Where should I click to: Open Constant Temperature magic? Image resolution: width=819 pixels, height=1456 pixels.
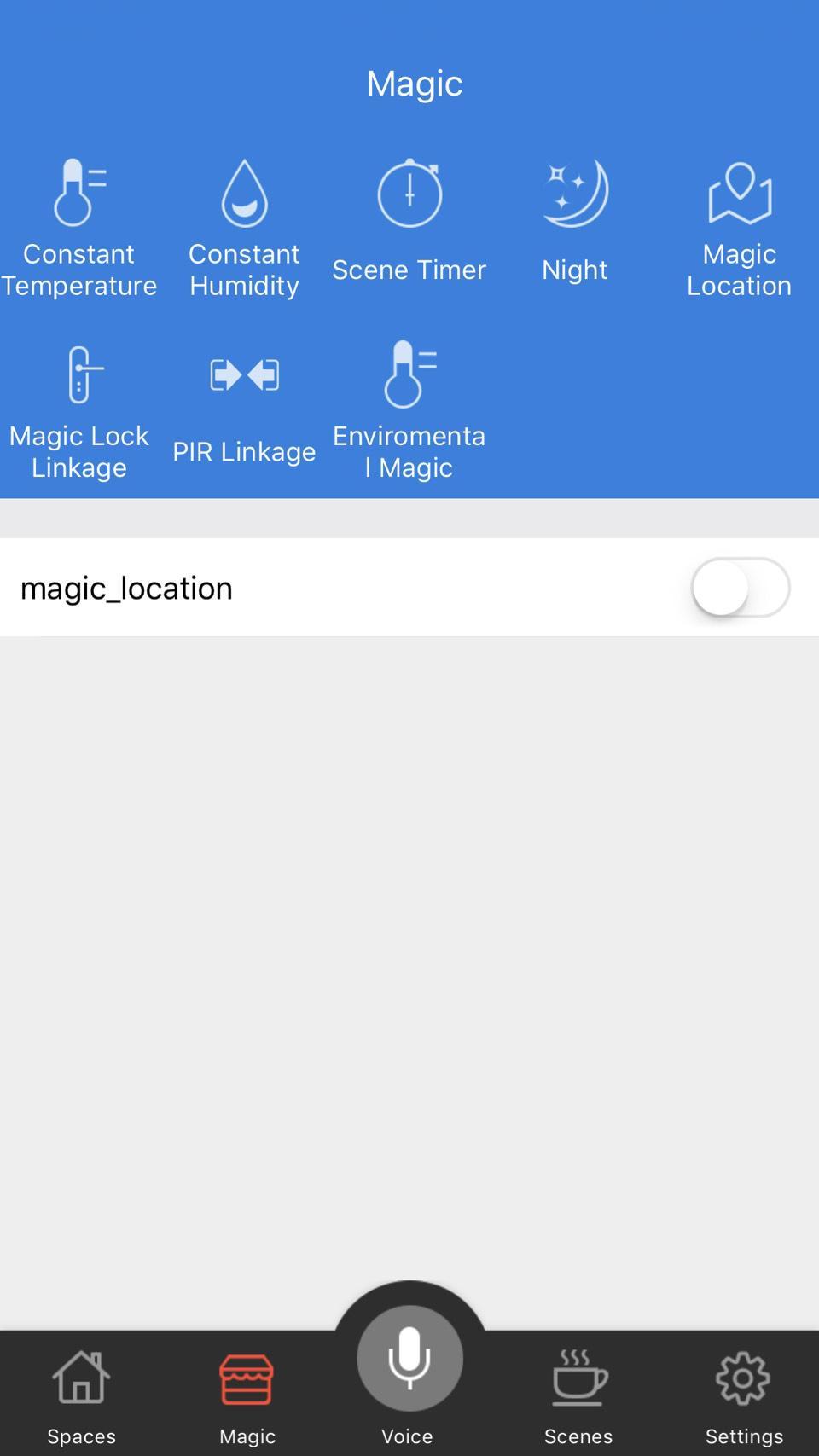[78, 227]
